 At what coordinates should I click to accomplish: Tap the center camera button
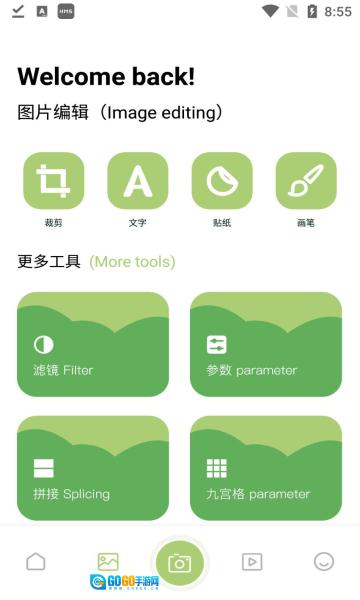tap(180, 563)
